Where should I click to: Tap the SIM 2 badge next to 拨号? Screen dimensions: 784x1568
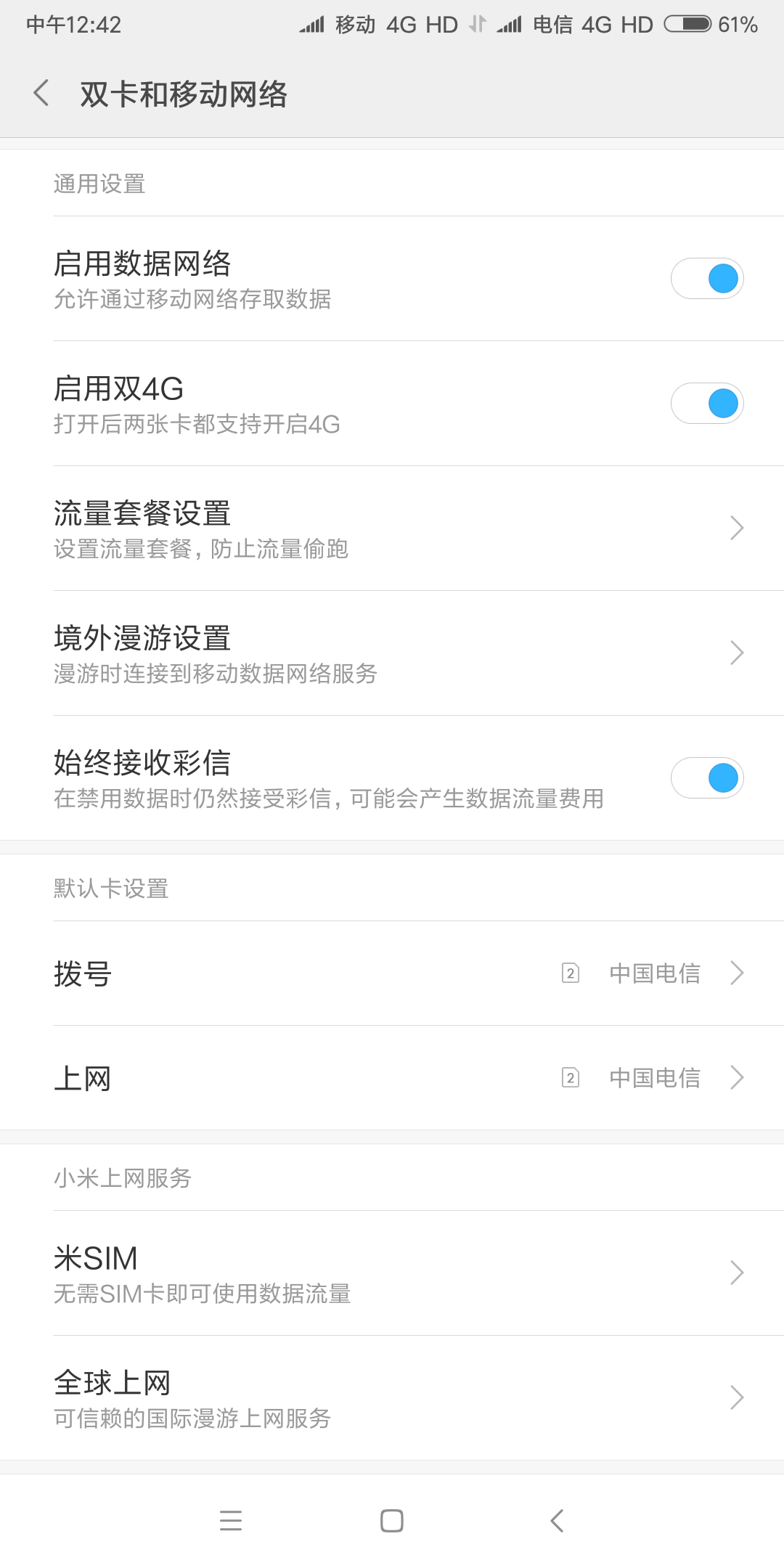[x=571, y=973]
